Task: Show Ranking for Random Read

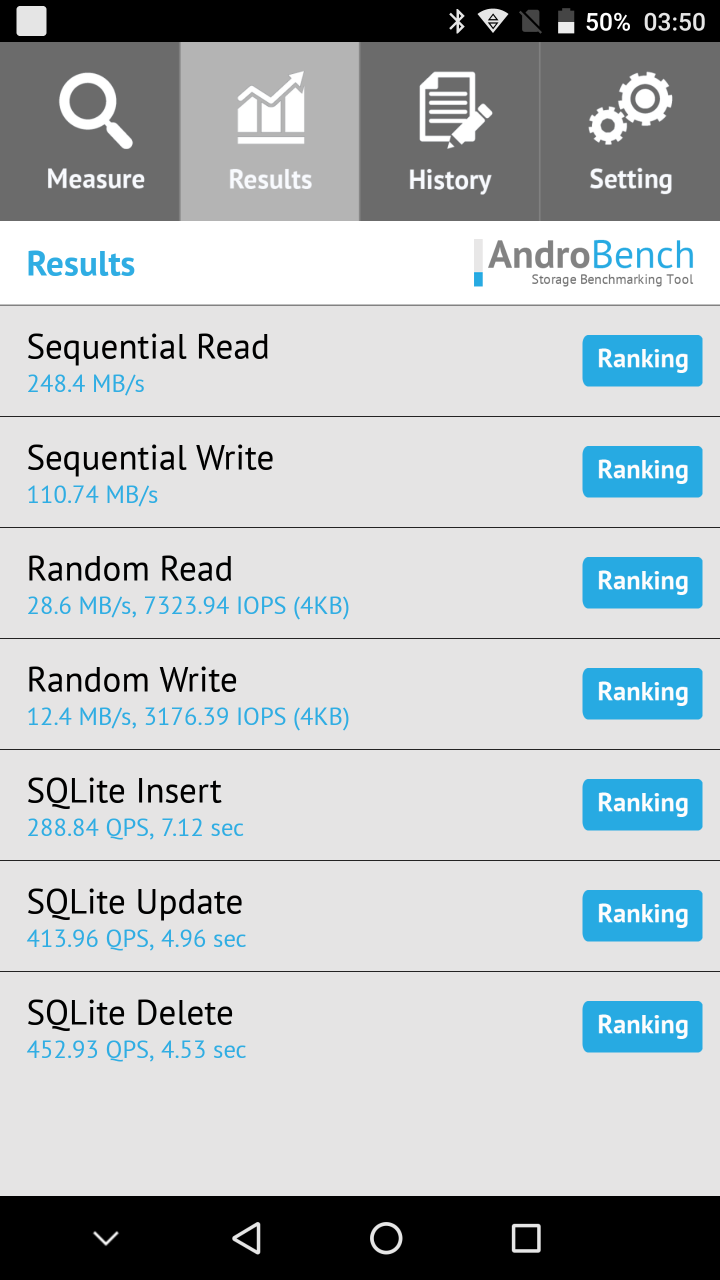Action: click(642, 582)
